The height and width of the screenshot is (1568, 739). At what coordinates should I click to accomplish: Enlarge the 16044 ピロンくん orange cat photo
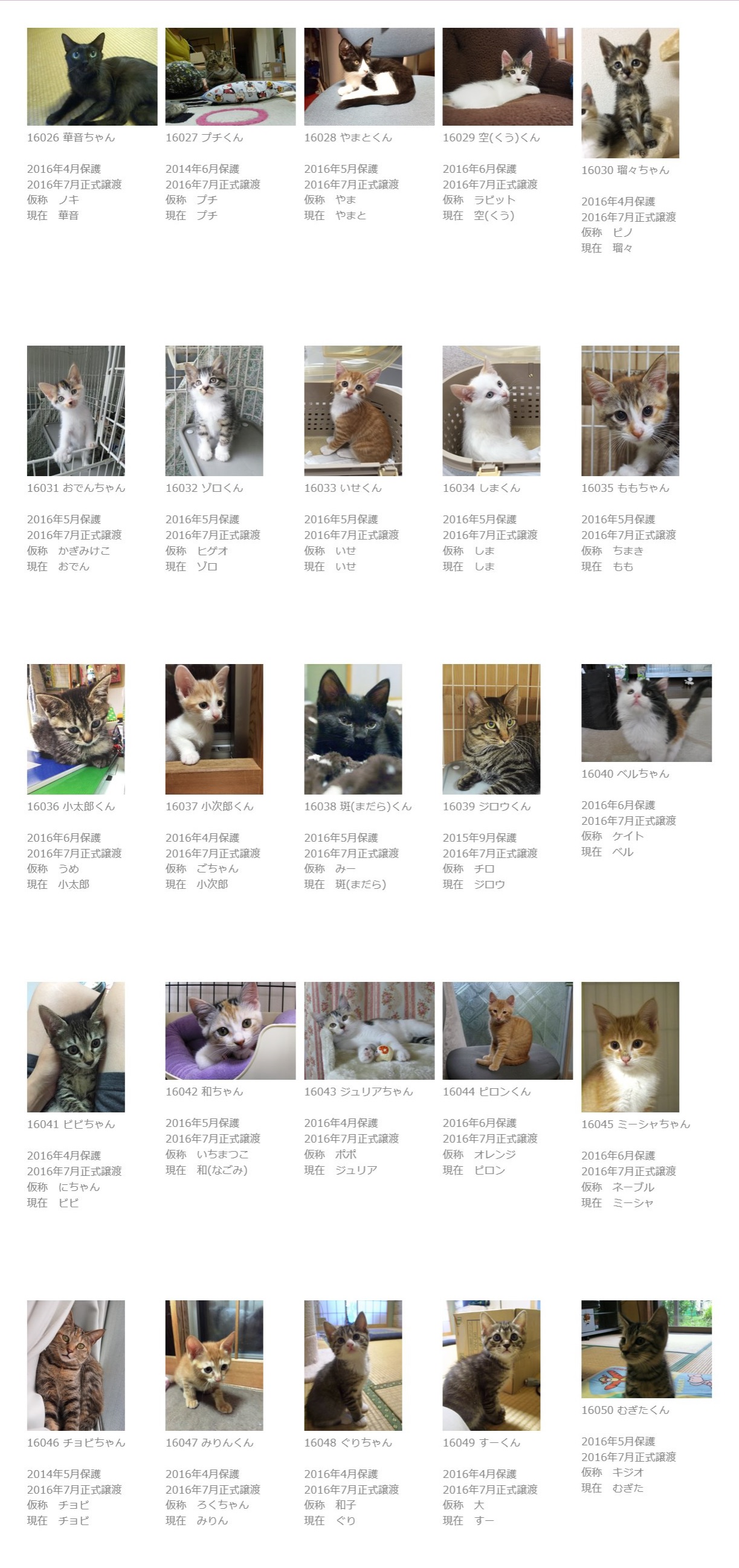tap(508, 1030)
